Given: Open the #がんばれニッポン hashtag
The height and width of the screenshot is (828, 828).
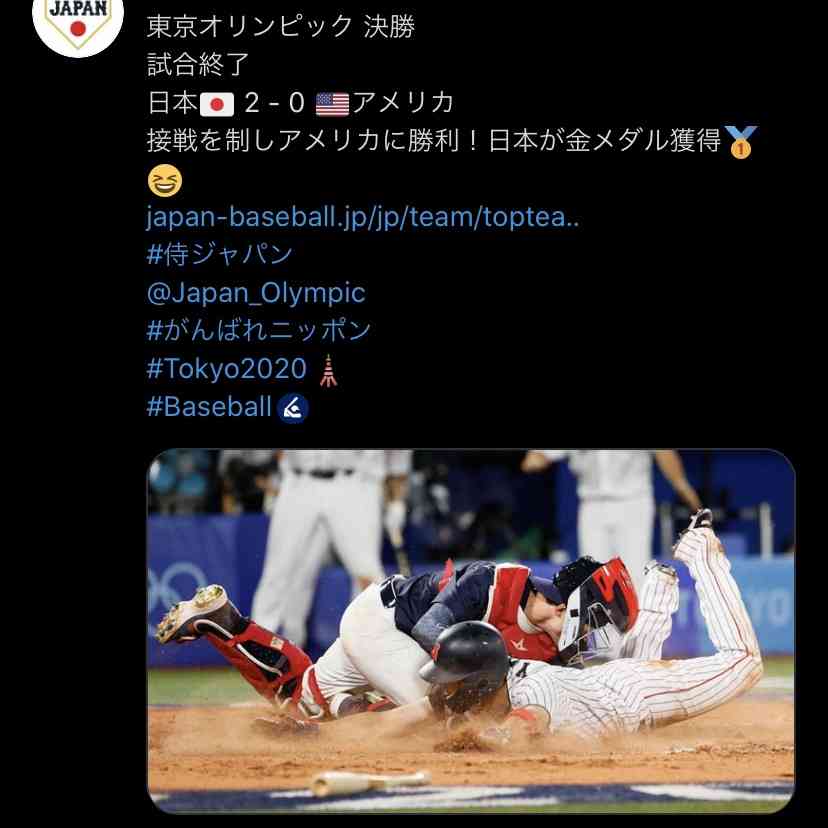Looking at the screenshot, I should [258, 330].
